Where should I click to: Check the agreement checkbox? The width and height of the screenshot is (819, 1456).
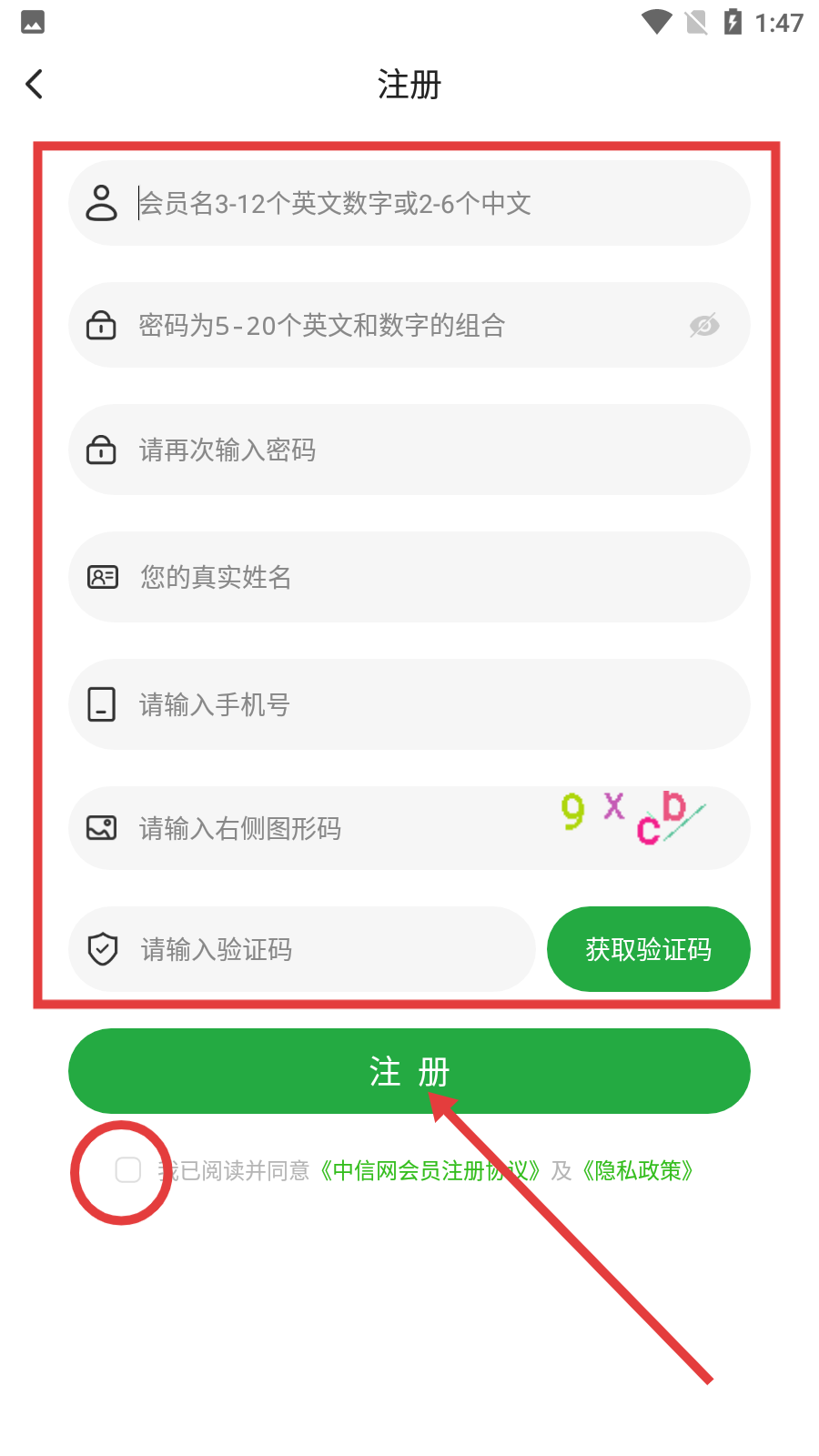click(128, 1170)
